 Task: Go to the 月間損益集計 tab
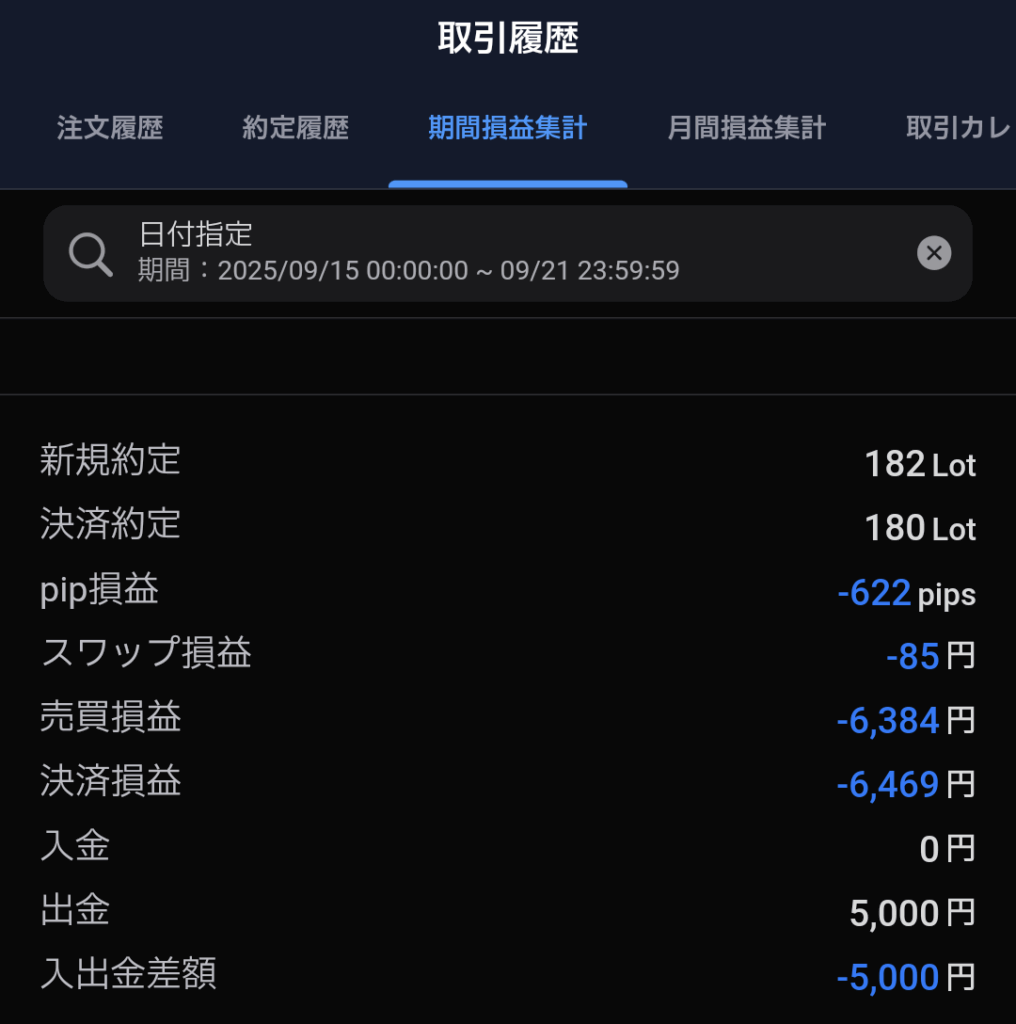pyautogui.click(x=746, y=129)
